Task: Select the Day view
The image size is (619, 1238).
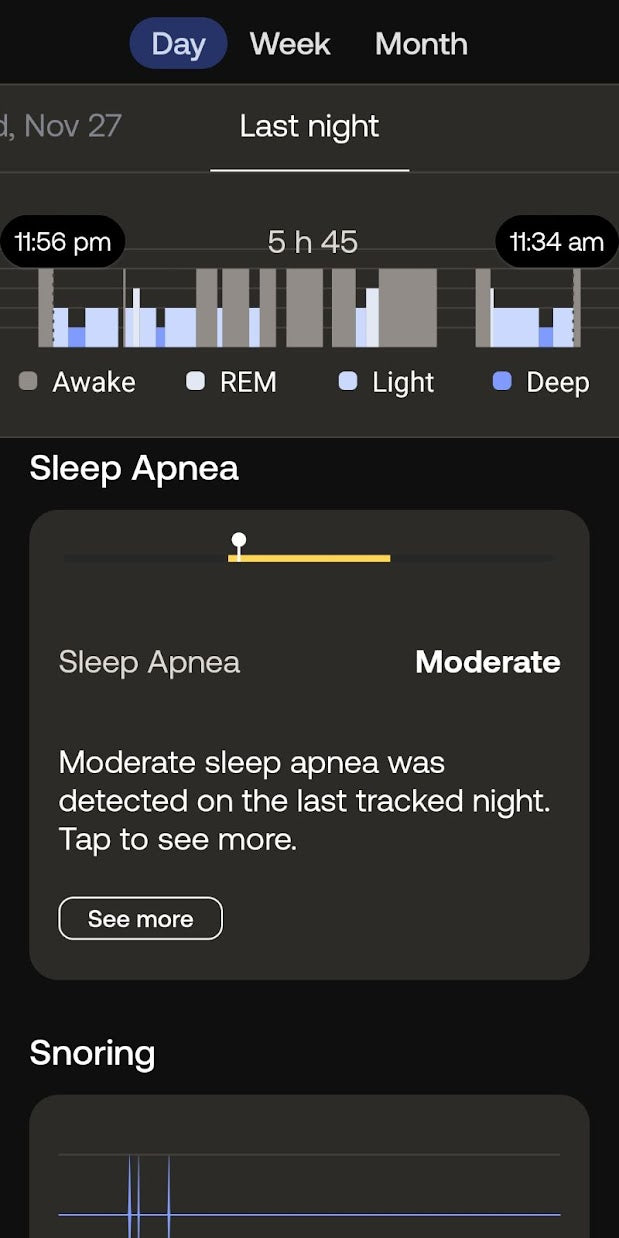Action: coord(178,44)
